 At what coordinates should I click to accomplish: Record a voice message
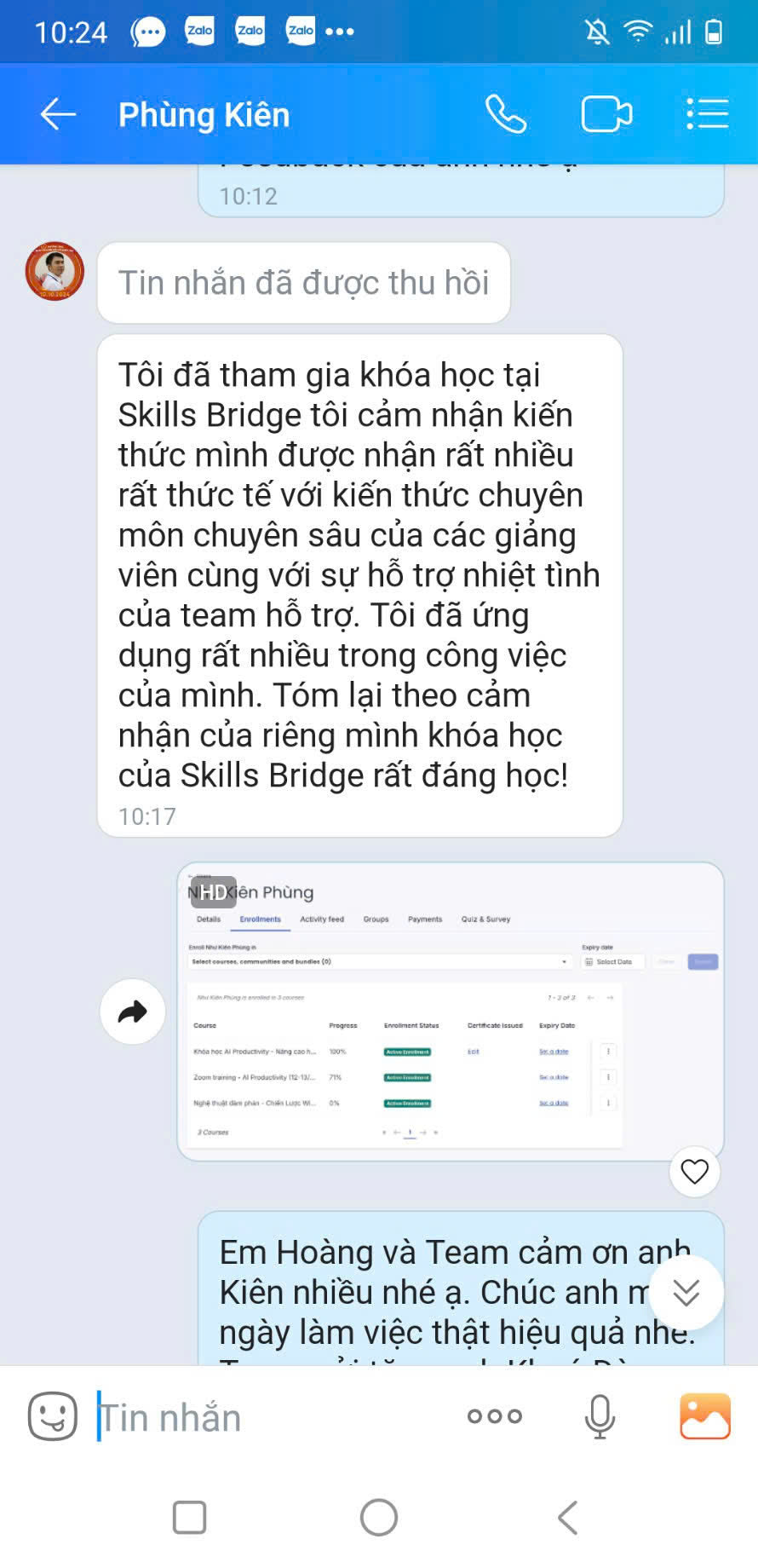(600, 1416)
